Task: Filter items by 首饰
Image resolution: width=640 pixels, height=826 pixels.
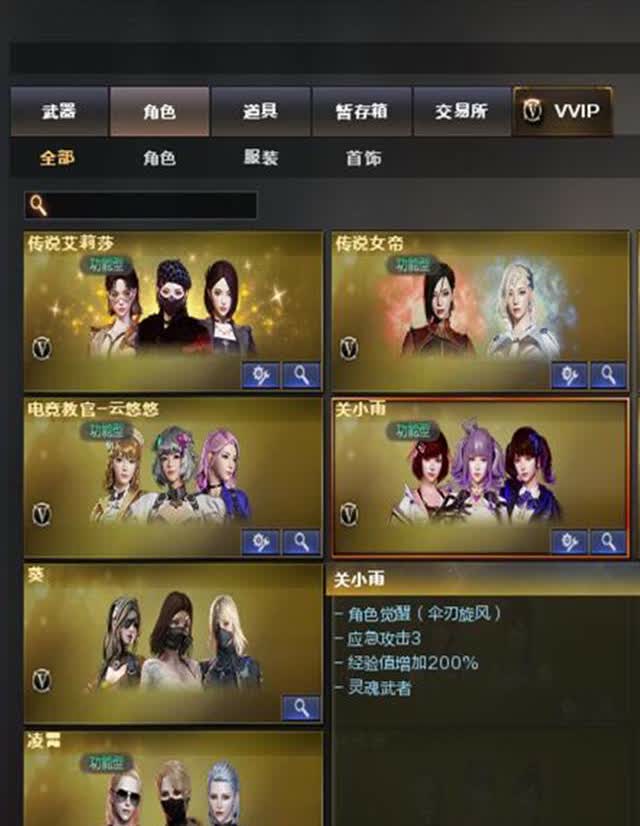Action: click(363, 158)
